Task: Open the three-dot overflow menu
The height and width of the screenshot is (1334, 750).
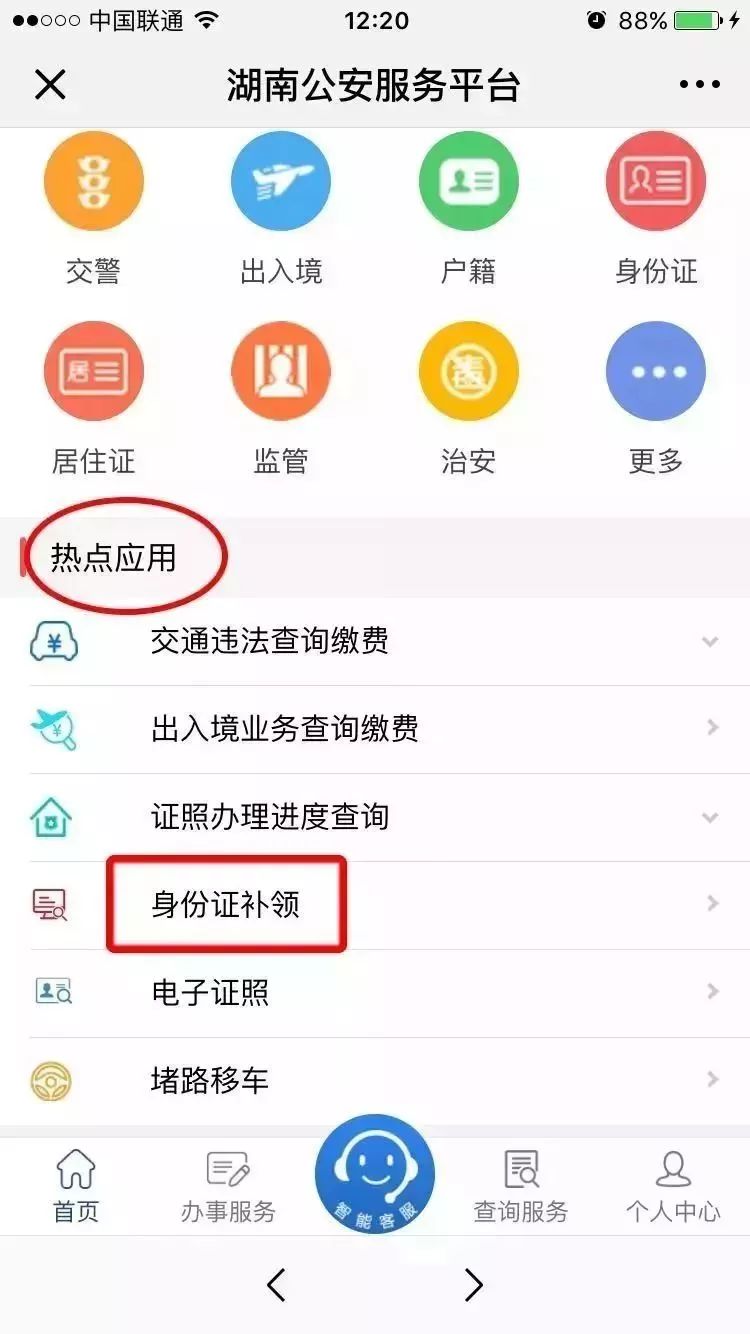Action: coord(700,85)
